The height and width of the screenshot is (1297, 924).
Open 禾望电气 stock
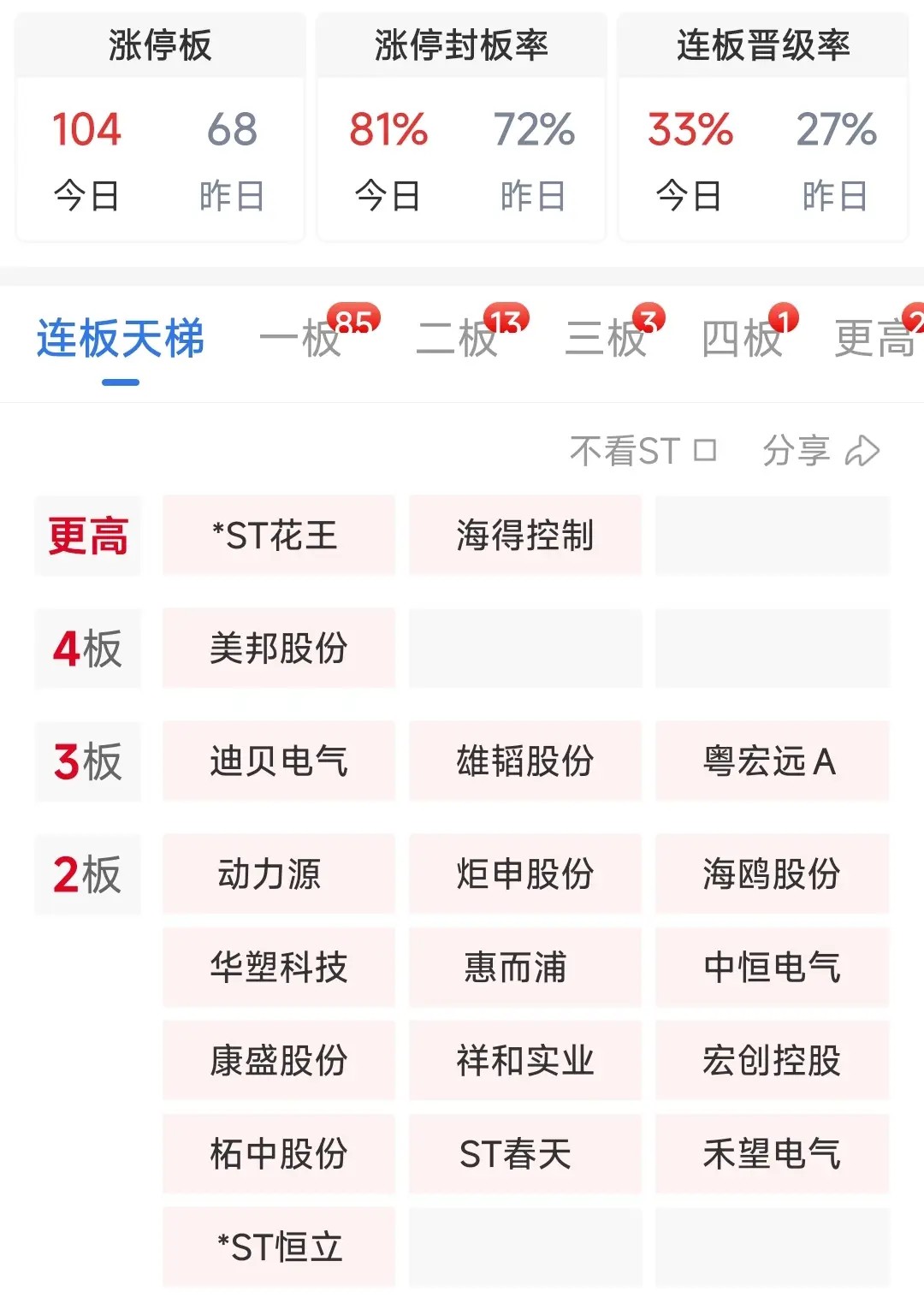(772, 1154)
